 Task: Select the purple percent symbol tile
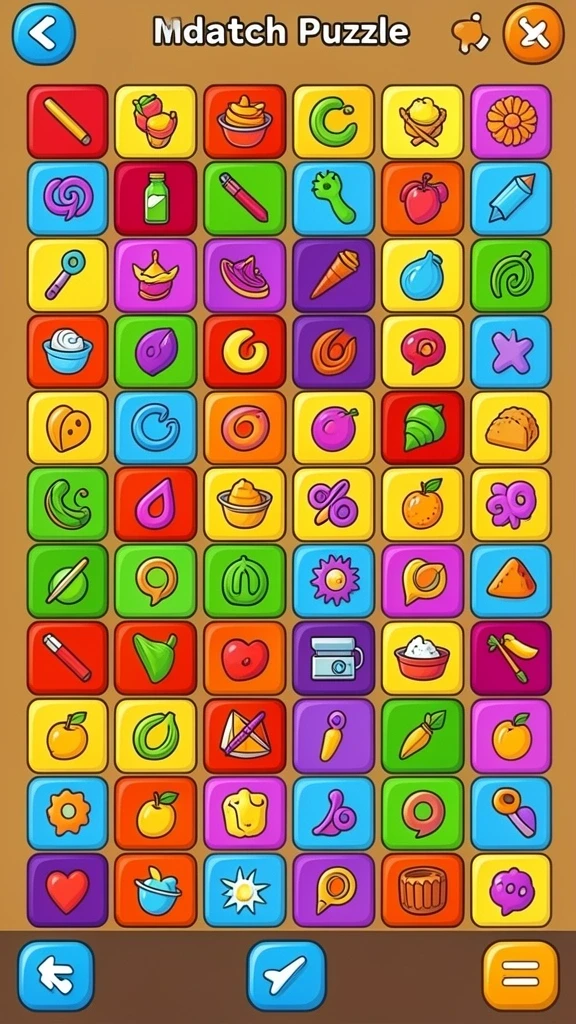point(333,504)
